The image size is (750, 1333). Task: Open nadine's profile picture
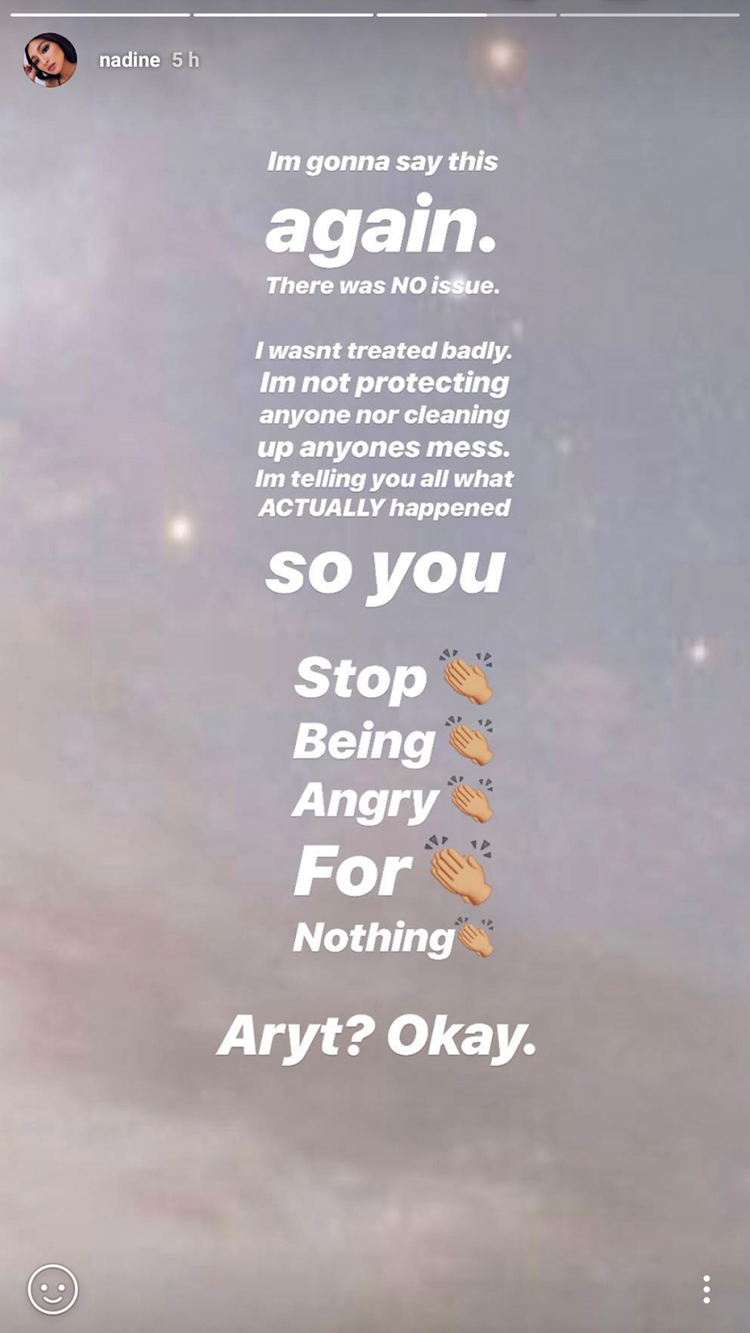tap(50, 60)
